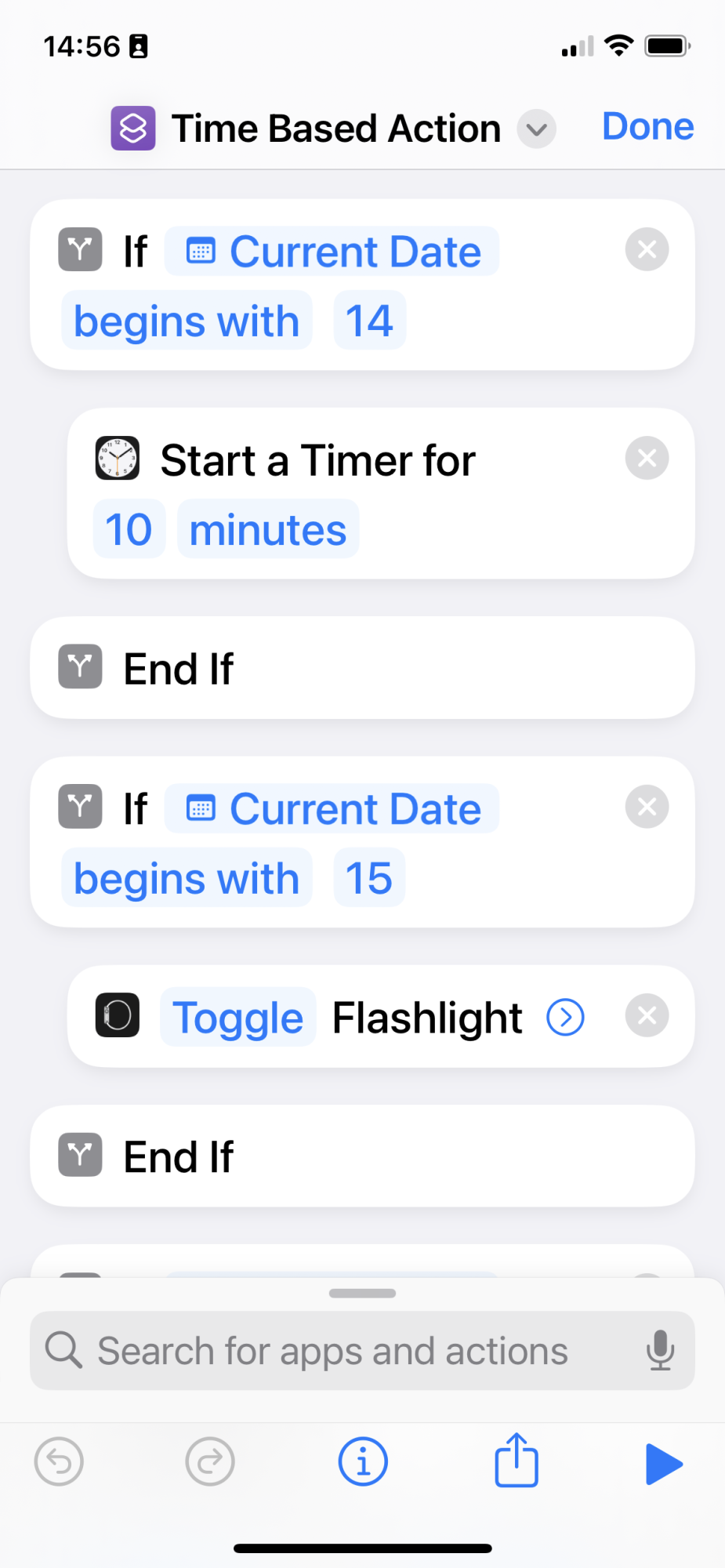
Task: Start voice dictation with the microphone
Action: click(x=660, y=1350)
